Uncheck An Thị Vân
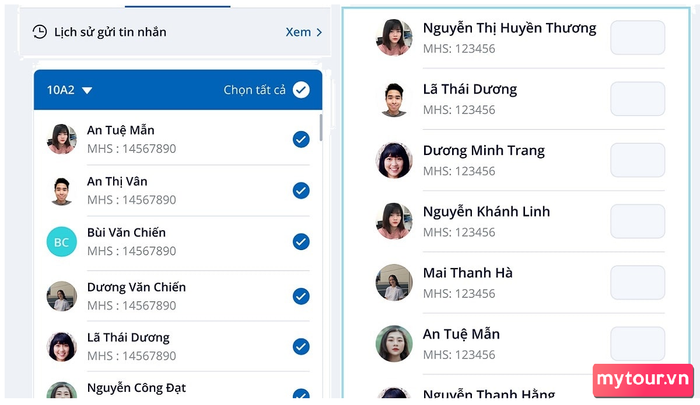Image resolution: width=700 pixels, height=405 pixels. [301, 190]
